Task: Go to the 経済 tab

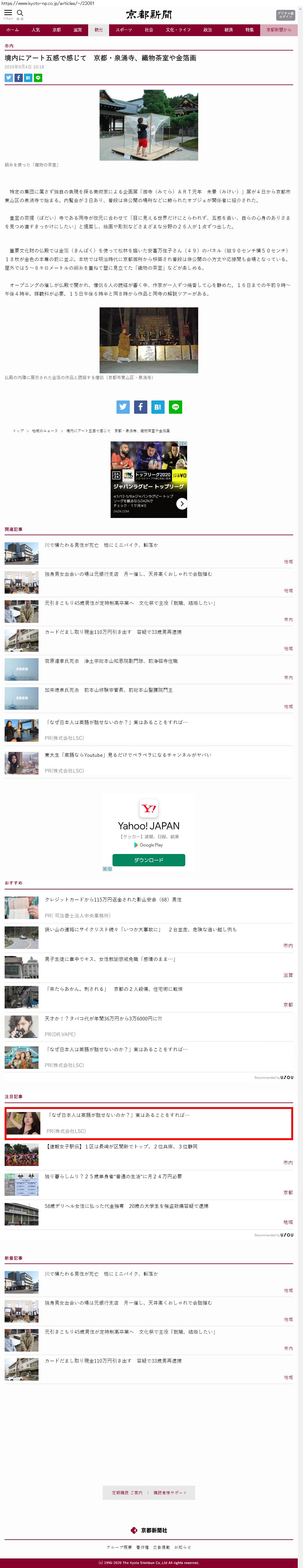Action: [229, 30]
